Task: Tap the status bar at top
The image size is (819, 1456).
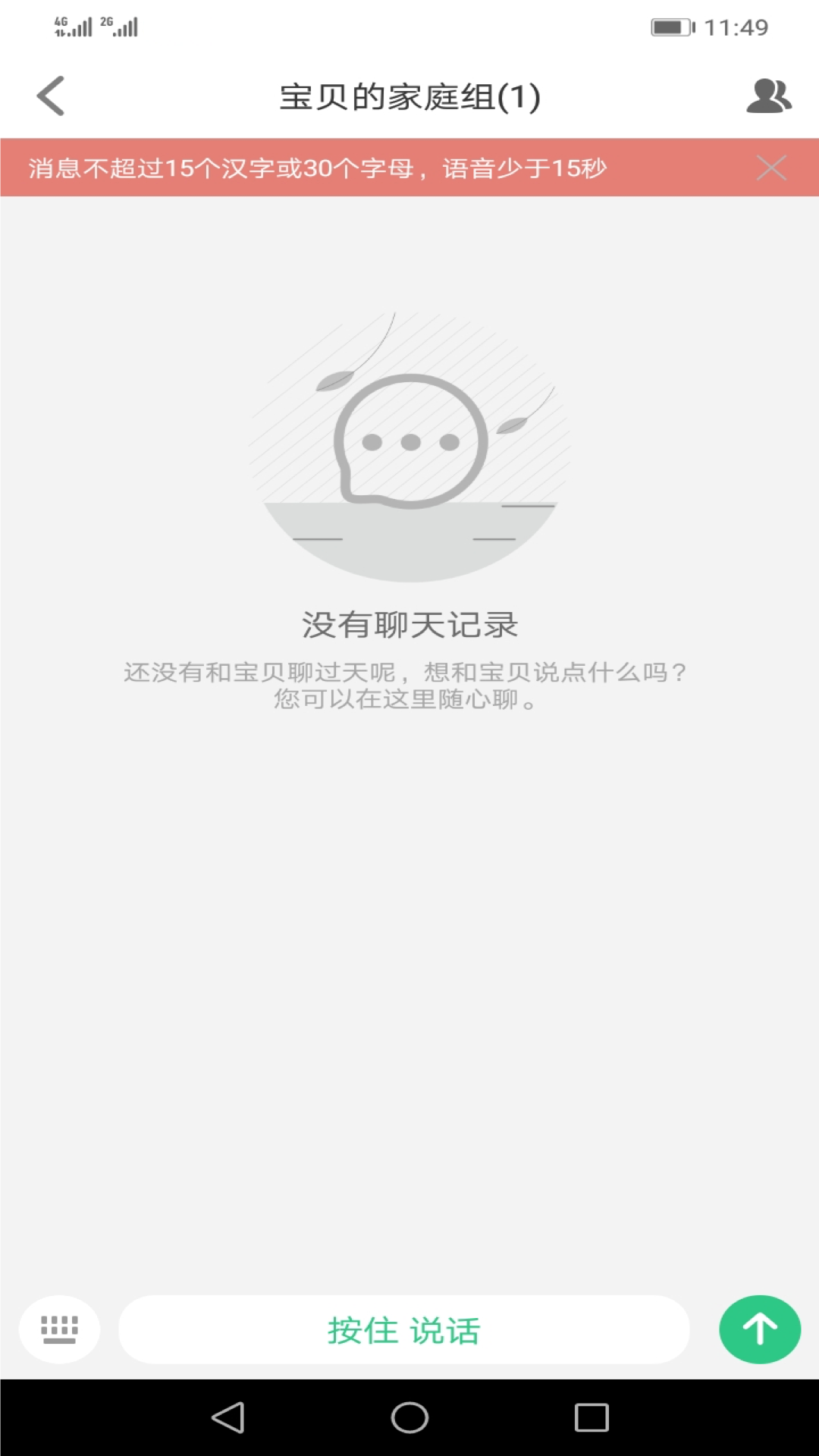Action: (x=409, y=27)
